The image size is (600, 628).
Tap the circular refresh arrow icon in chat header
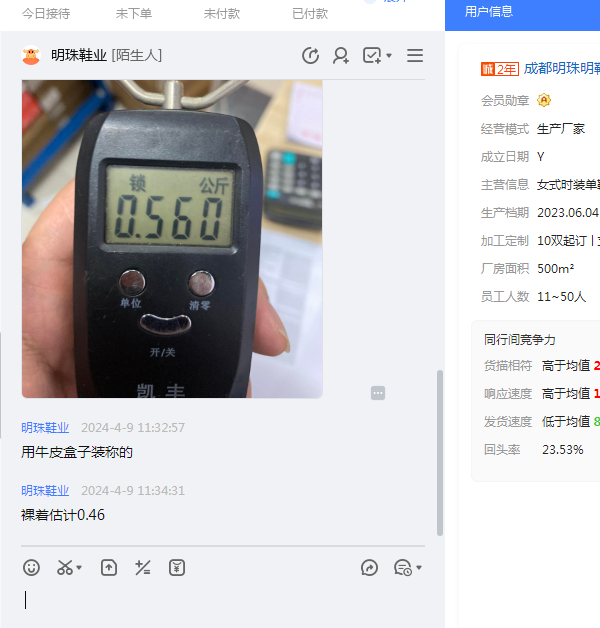click(x=311, y=56)
